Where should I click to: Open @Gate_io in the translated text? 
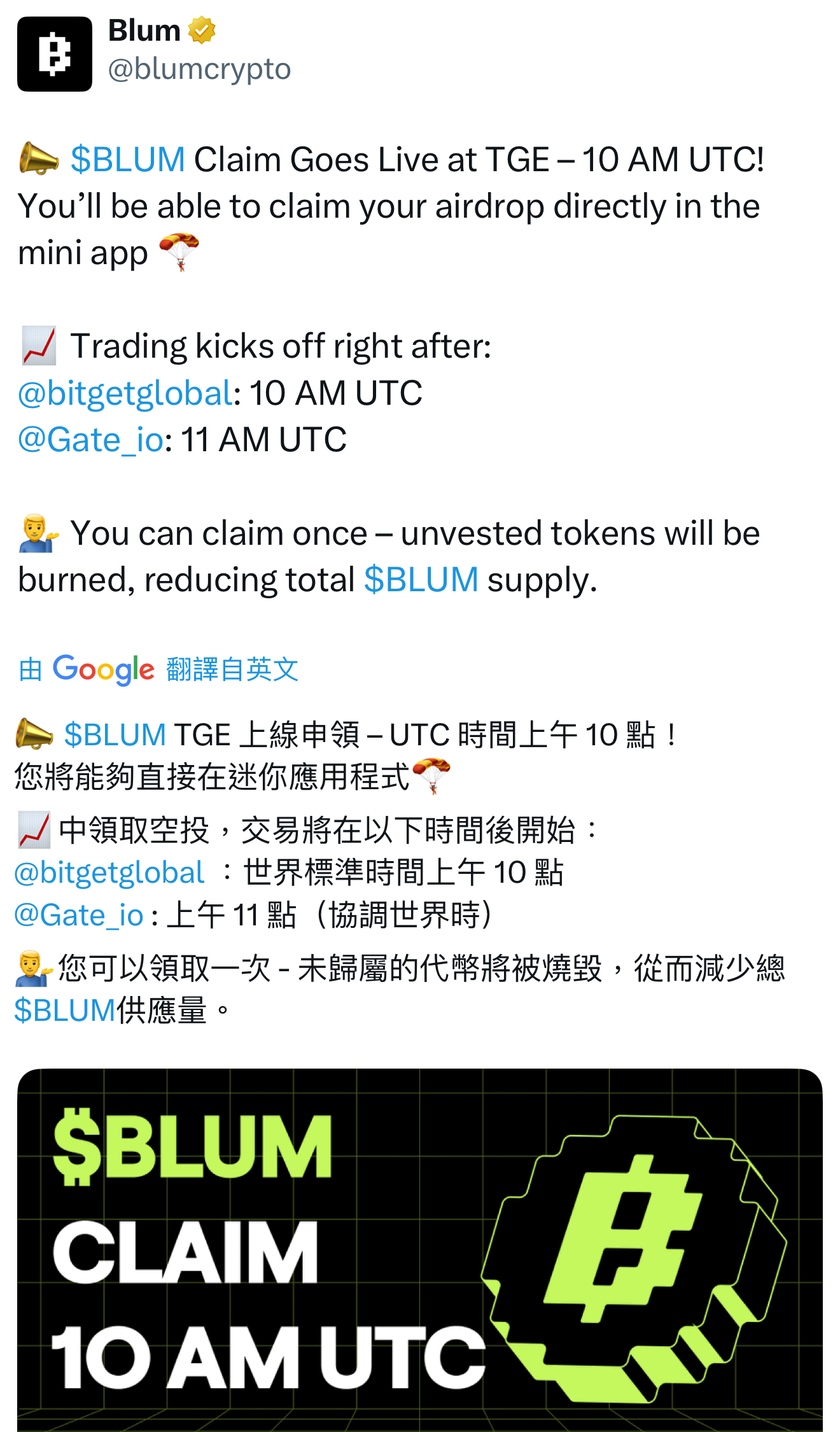[x=79, y=915]
